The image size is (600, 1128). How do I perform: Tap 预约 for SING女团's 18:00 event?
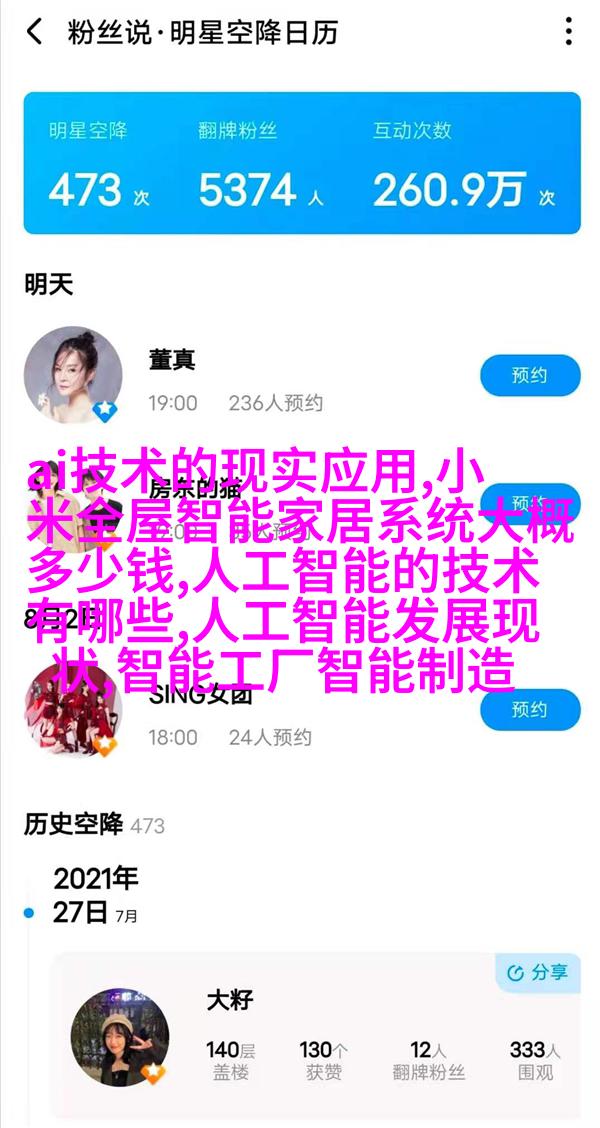[x=530, y=709]
